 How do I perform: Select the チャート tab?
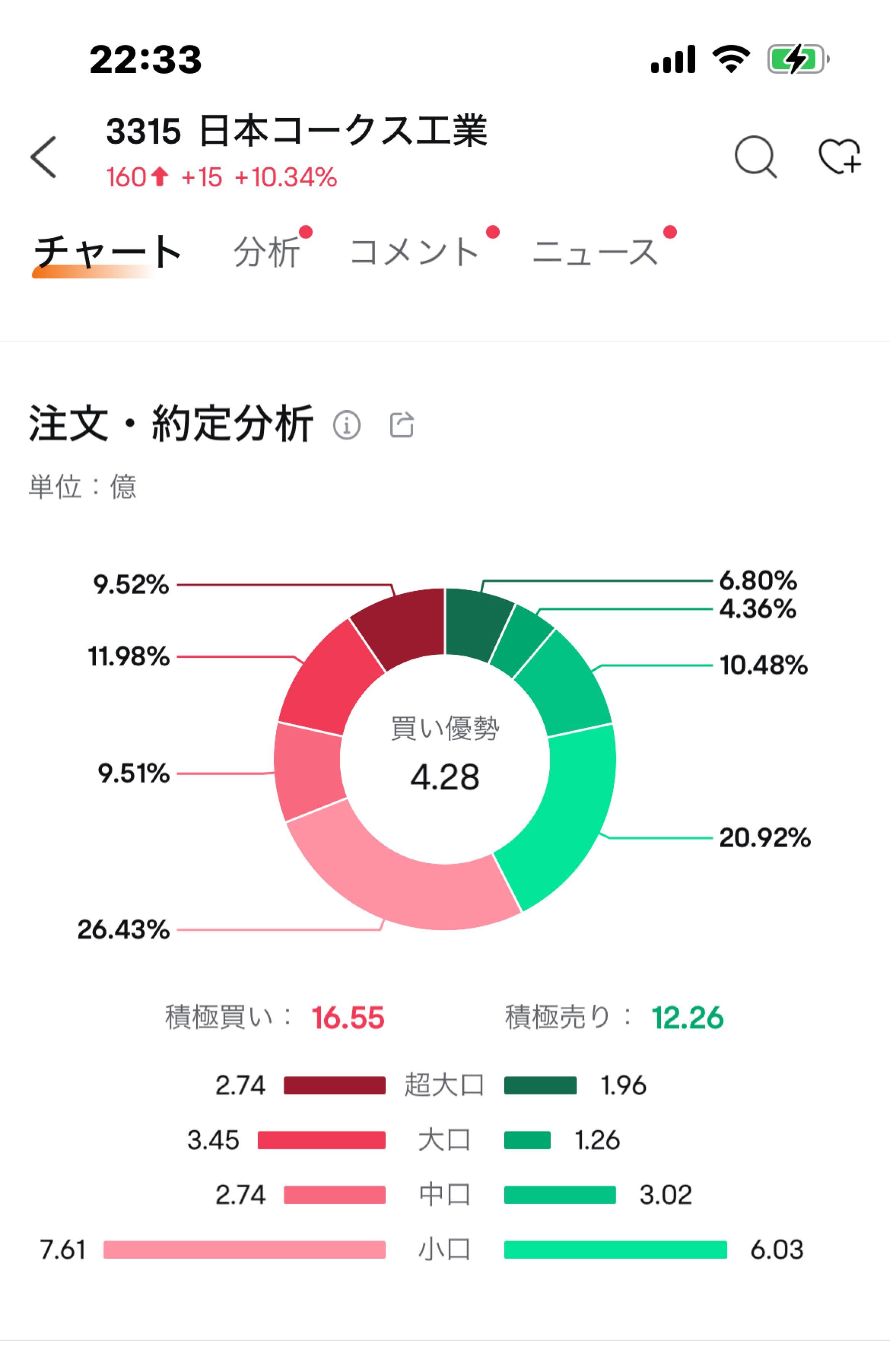click(107, 253)
